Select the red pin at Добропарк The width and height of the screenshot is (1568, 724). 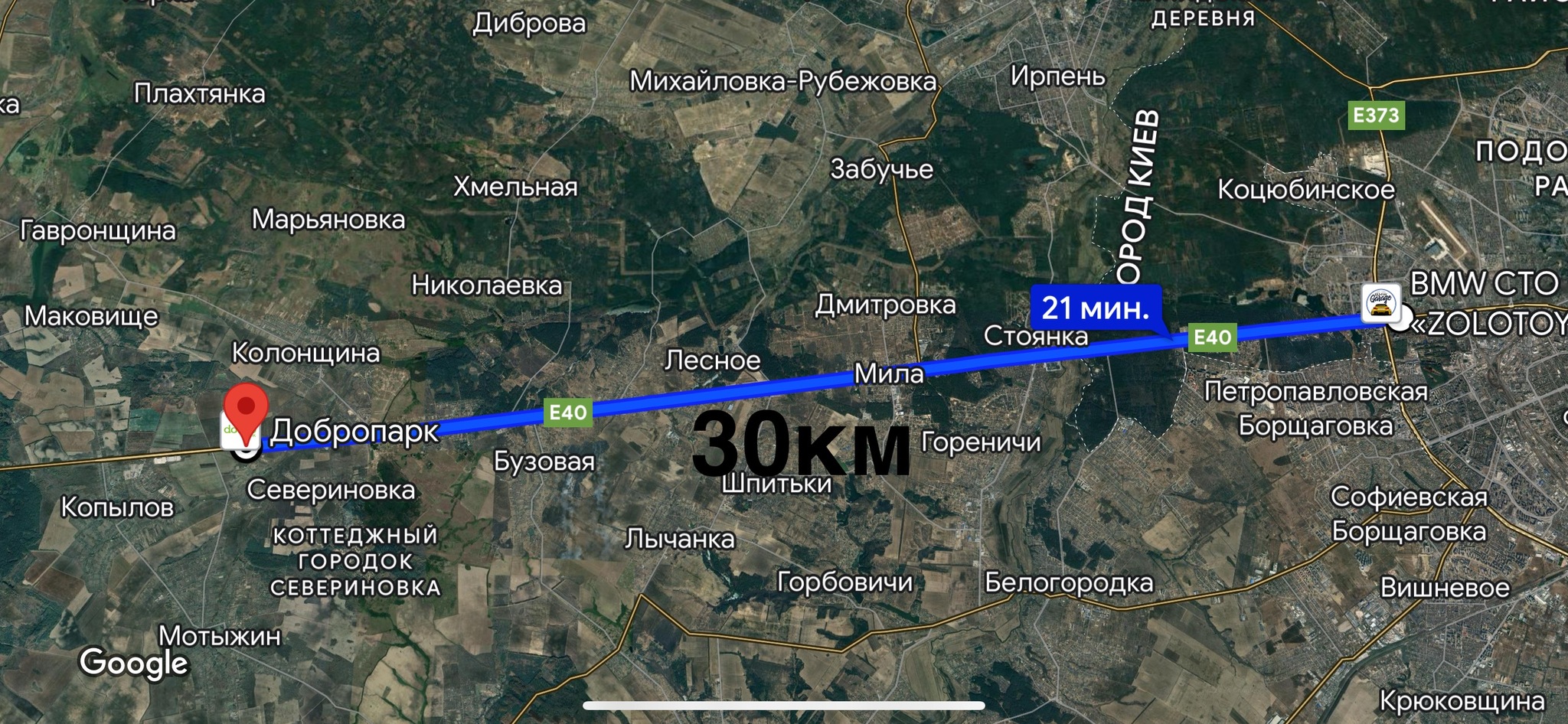(245, 408)
